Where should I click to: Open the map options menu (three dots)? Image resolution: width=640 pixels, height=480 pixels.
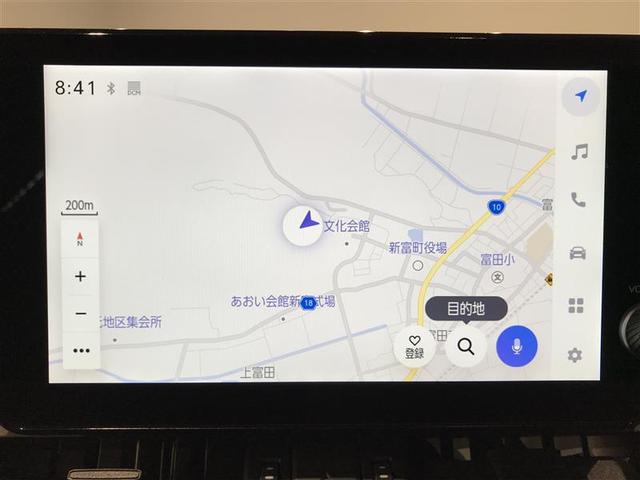tap(81, 351)
